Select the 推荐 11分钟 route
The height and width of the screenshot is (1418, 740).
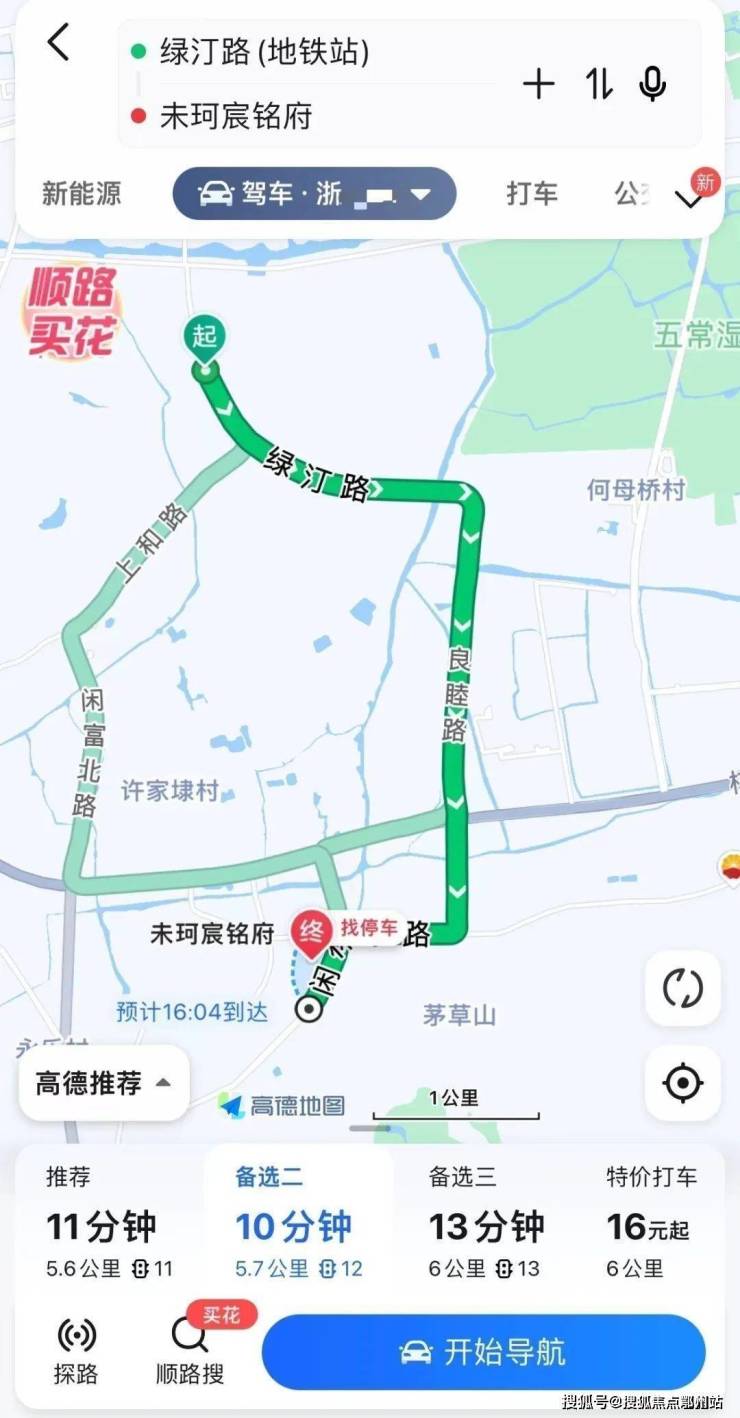pyautogui.click(x=109, y=1224)
